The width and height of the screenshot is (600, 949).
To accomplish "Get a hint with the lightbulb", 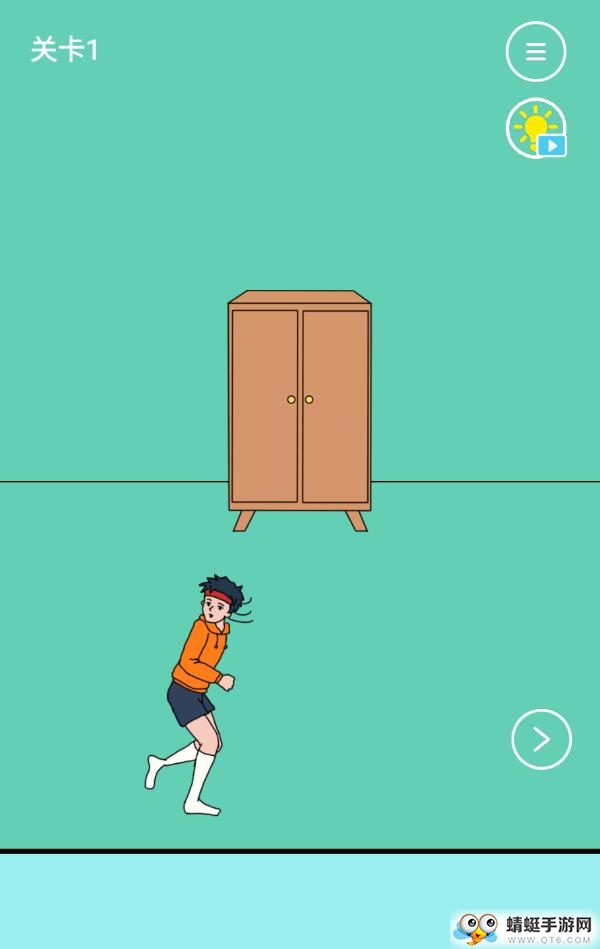I will 536,128.
